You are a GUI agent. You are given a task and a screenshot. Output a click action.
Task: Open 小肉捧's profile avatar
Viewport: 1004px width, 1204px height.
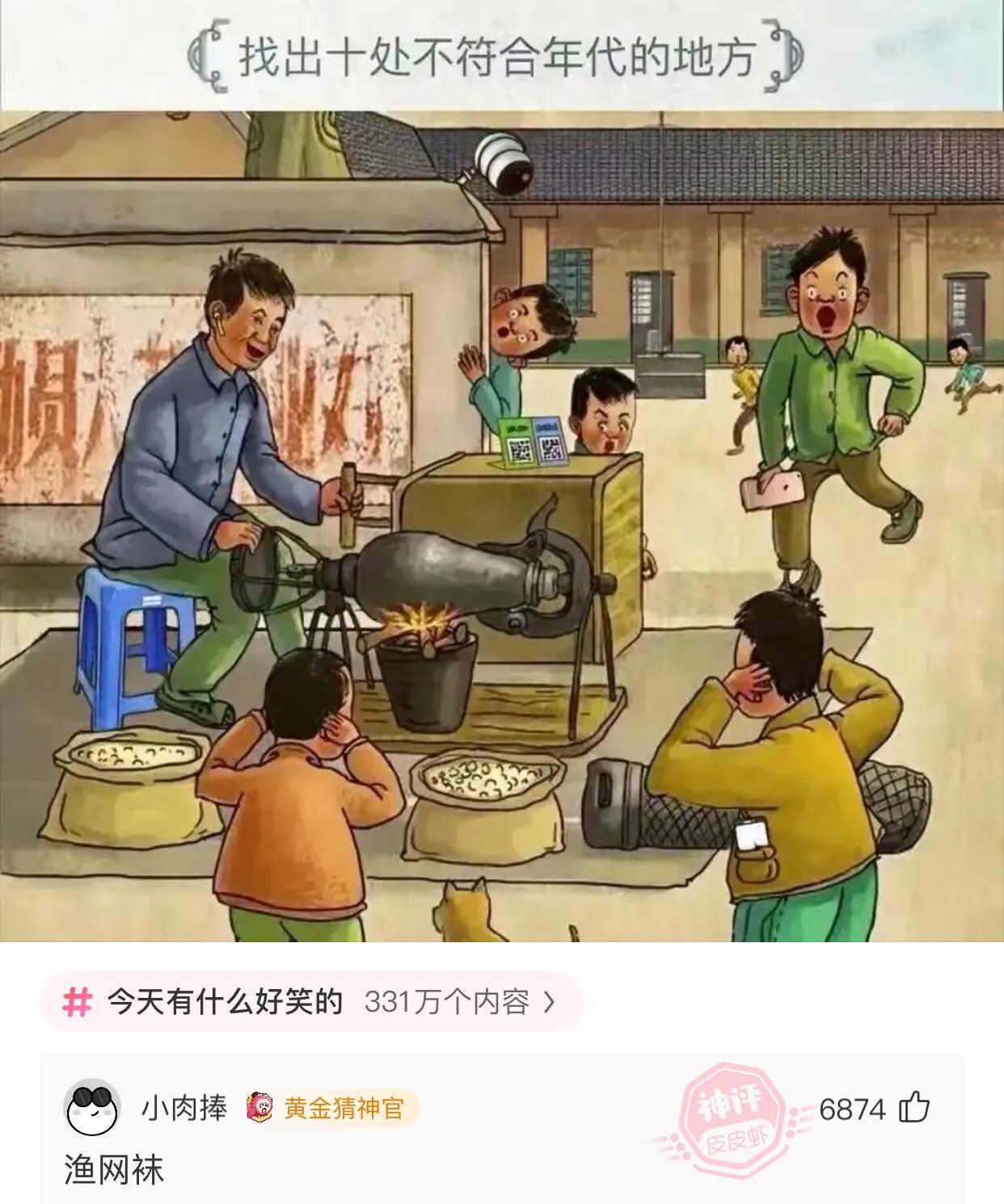[92, 1108]
